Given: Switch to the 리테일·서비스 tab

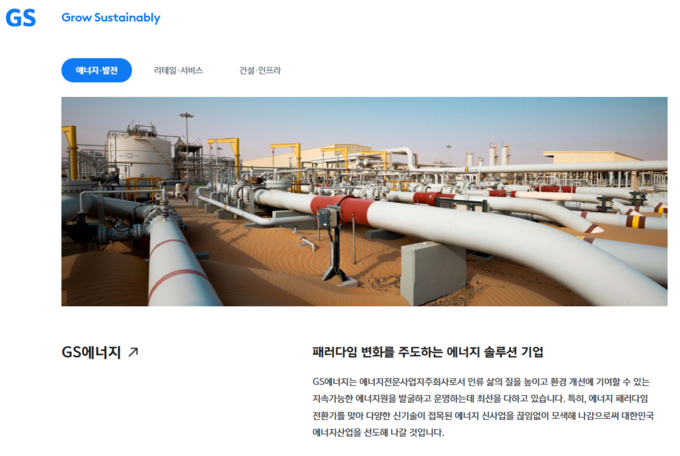Looking at the screenshot, I should tap(178, 70).
